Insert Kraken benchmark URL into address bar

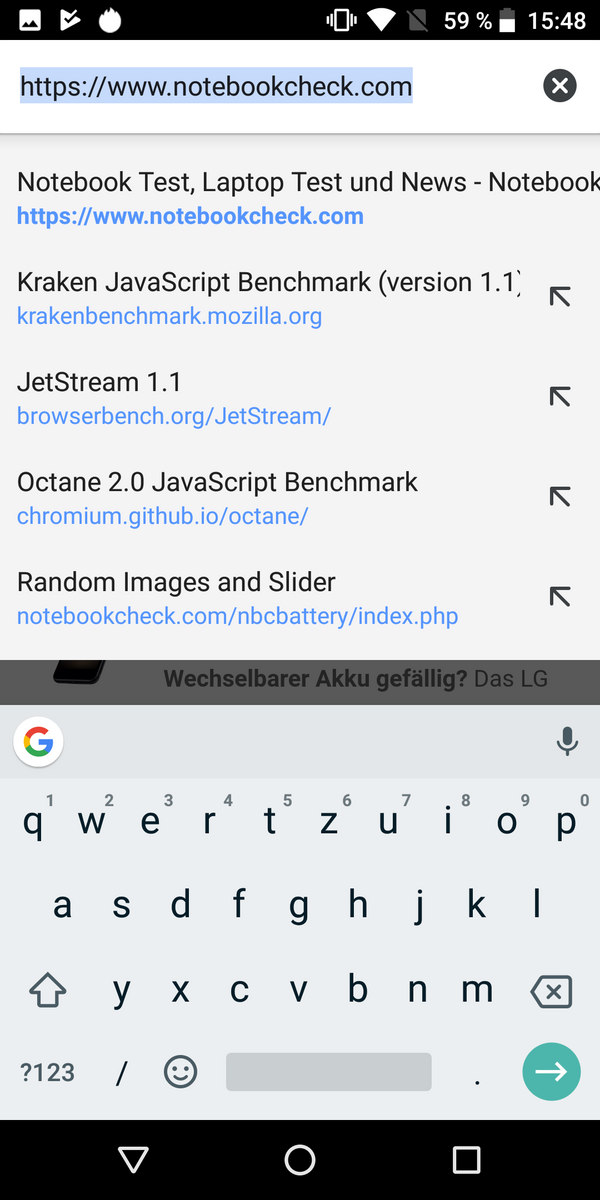(x=560, y=297)
